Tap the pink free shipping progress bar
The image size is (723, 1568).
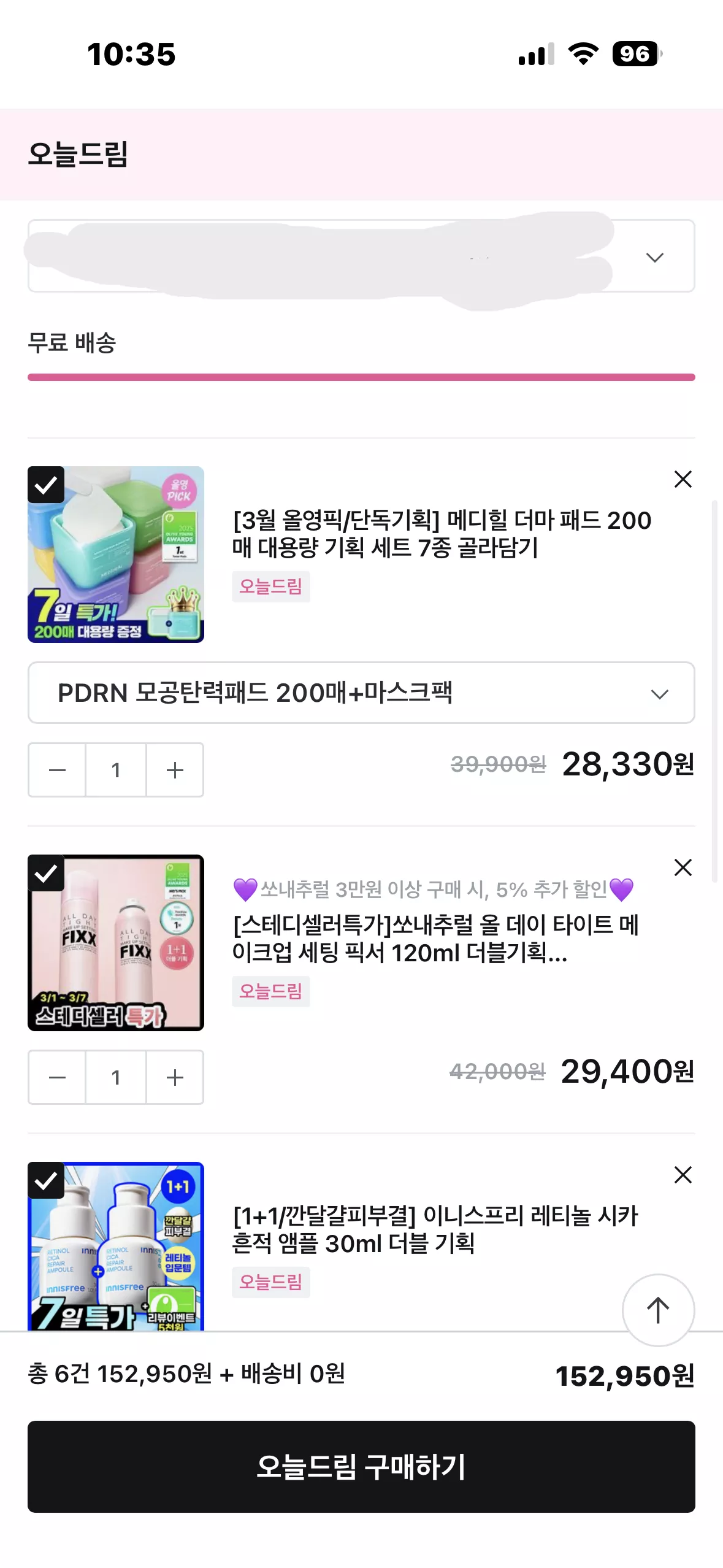pyautogui.click(x=361, y=377)
